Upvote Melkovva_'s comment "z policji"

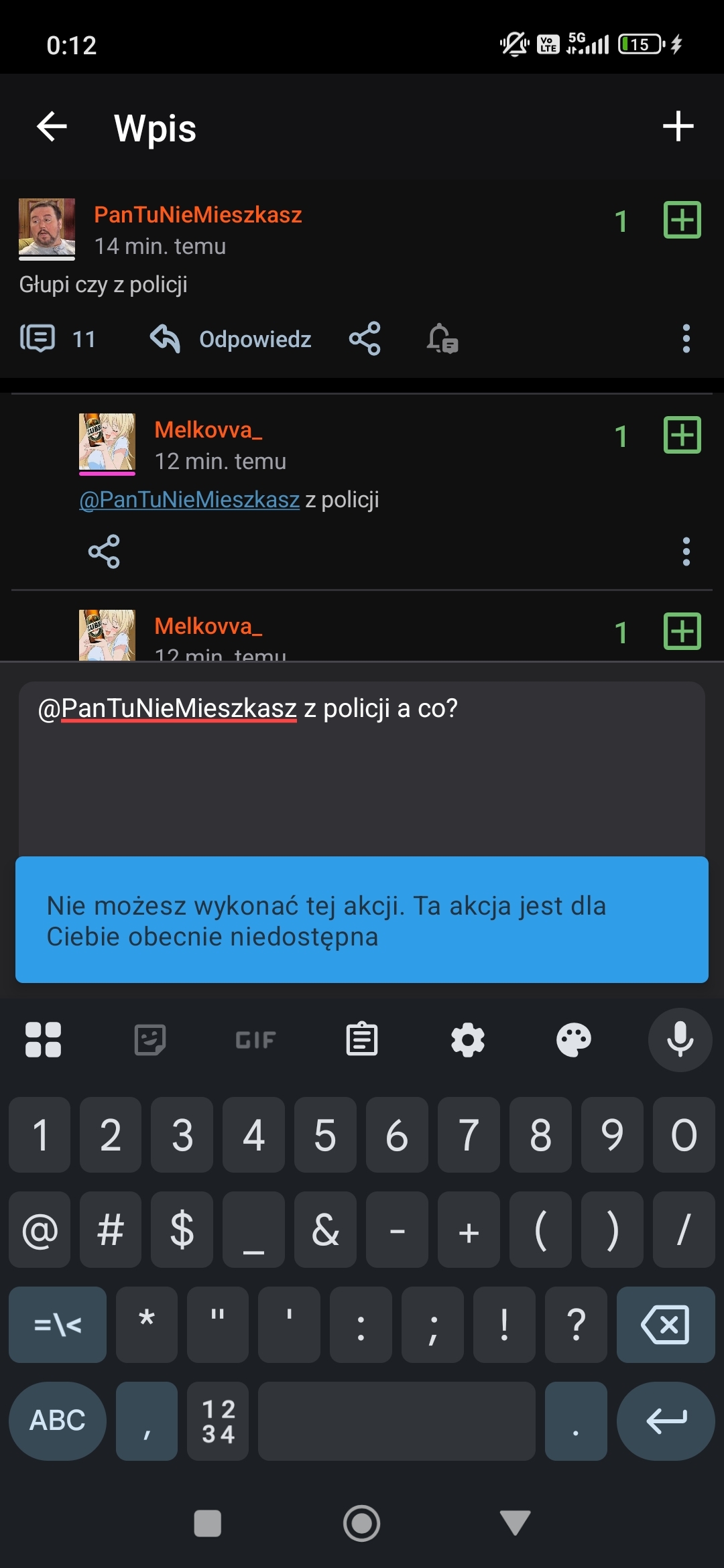682,435
